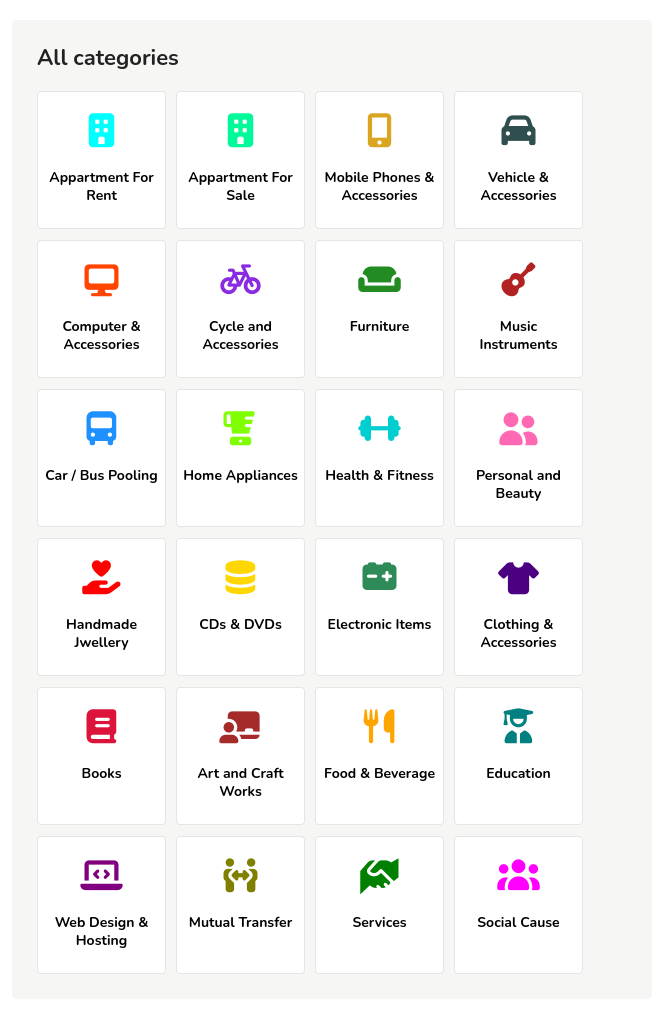Image resolution: width=668 pixels, height=1019 pixels.
Task: Open Personal and Beauty category
Action: tap(518, 458)
